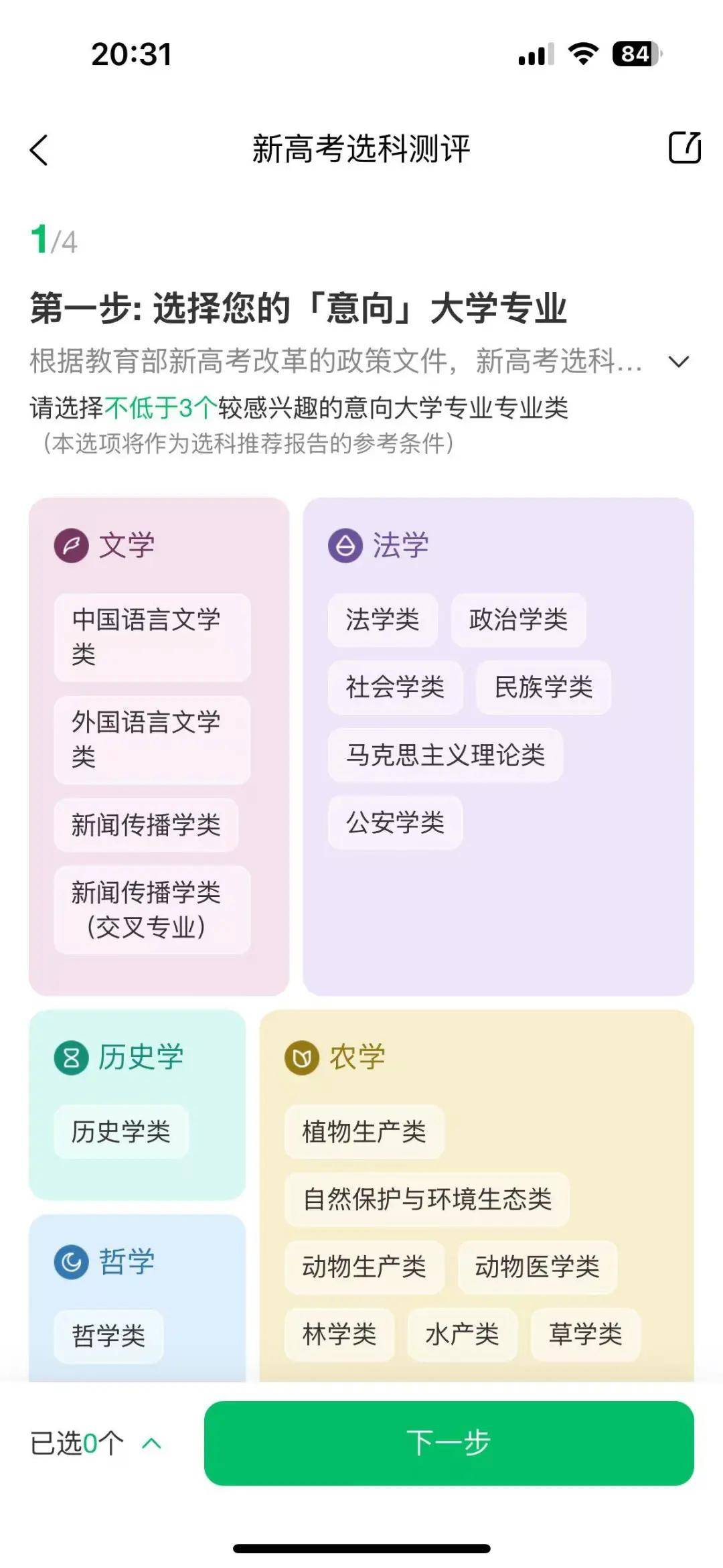Share this assessment via top-right icon

pos(684,147)
